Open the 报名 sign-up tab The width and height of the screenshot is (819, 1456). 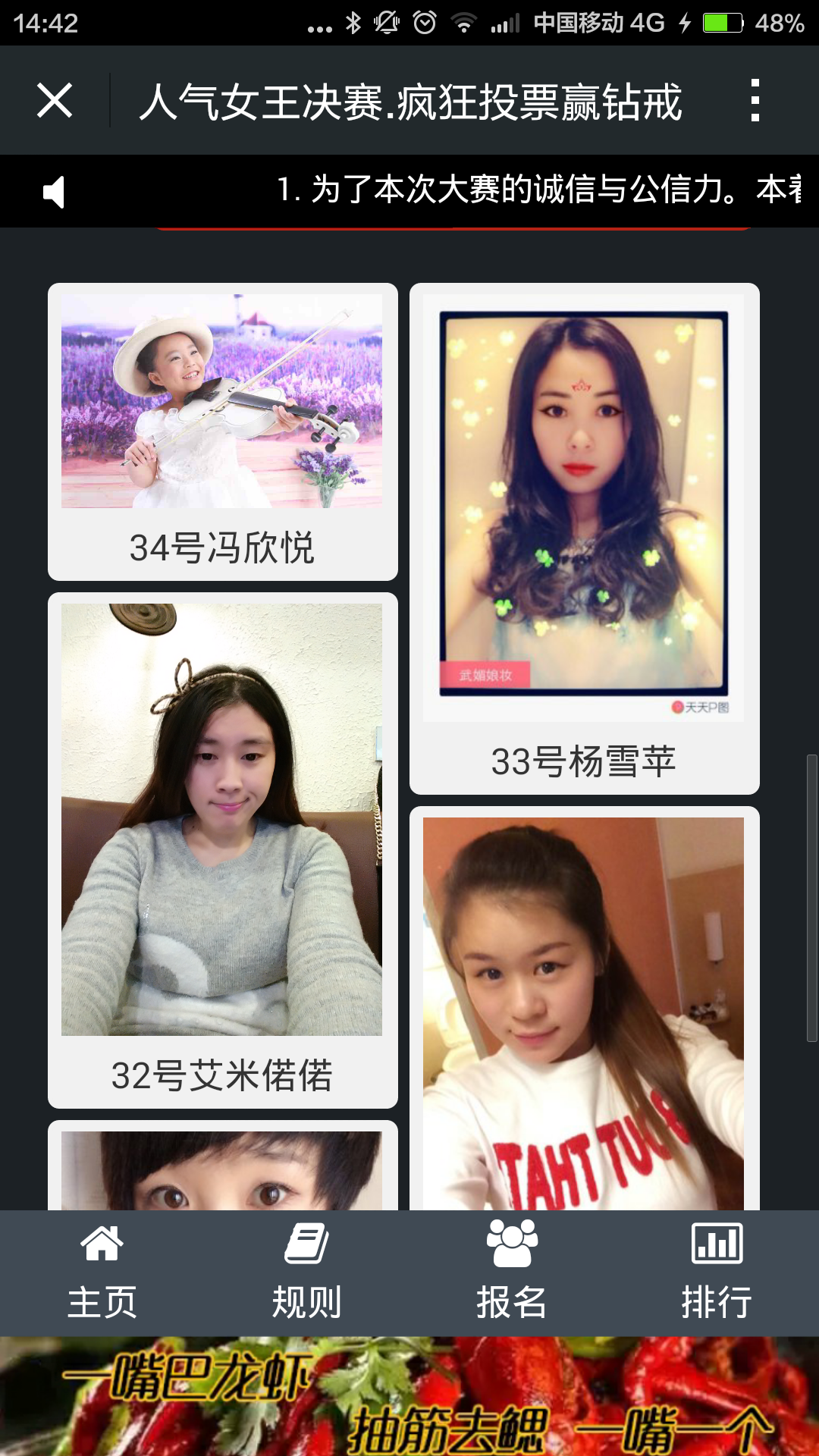(512, 1272)
